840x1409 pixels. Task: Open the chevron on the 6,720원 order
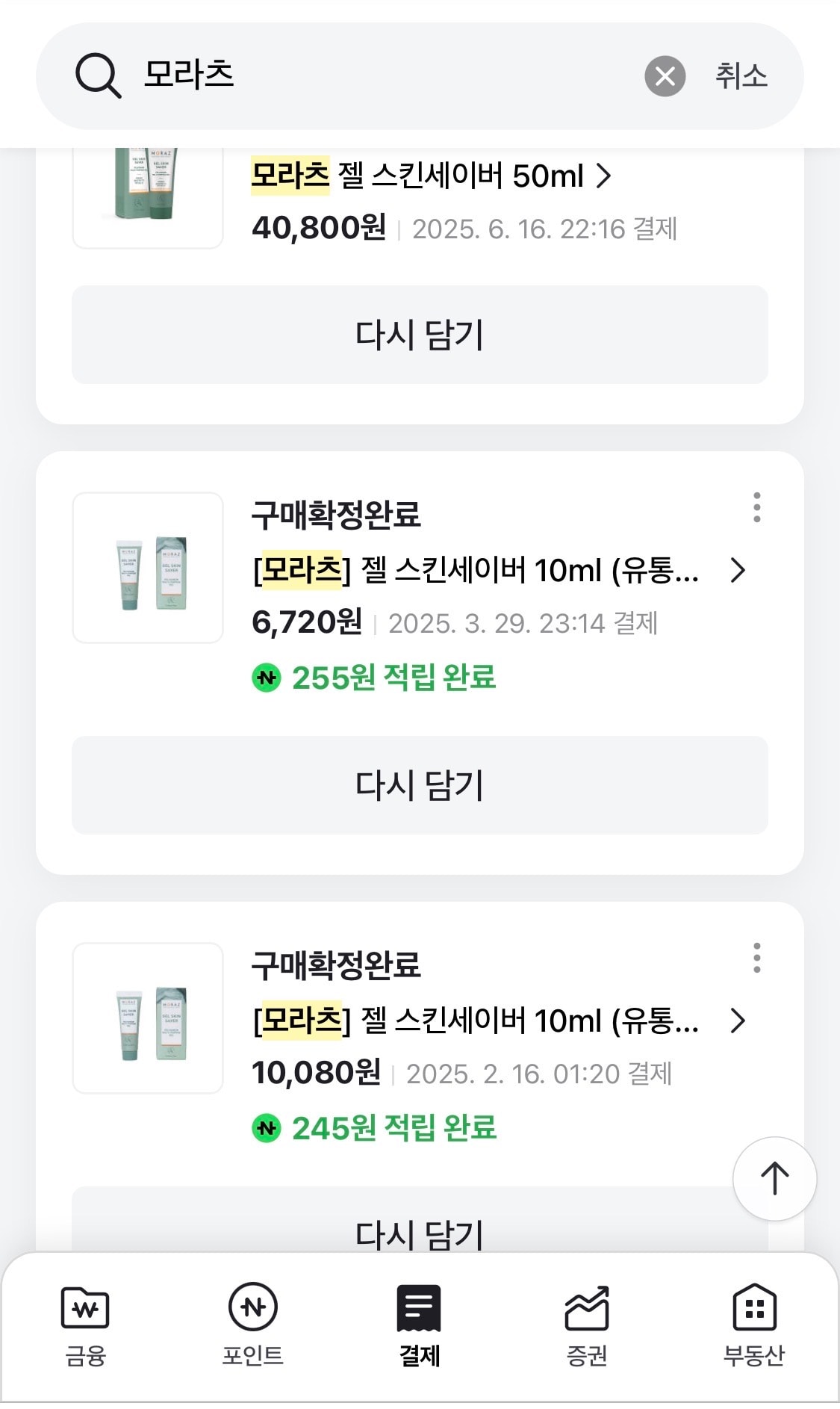click(x=739, y=572)
